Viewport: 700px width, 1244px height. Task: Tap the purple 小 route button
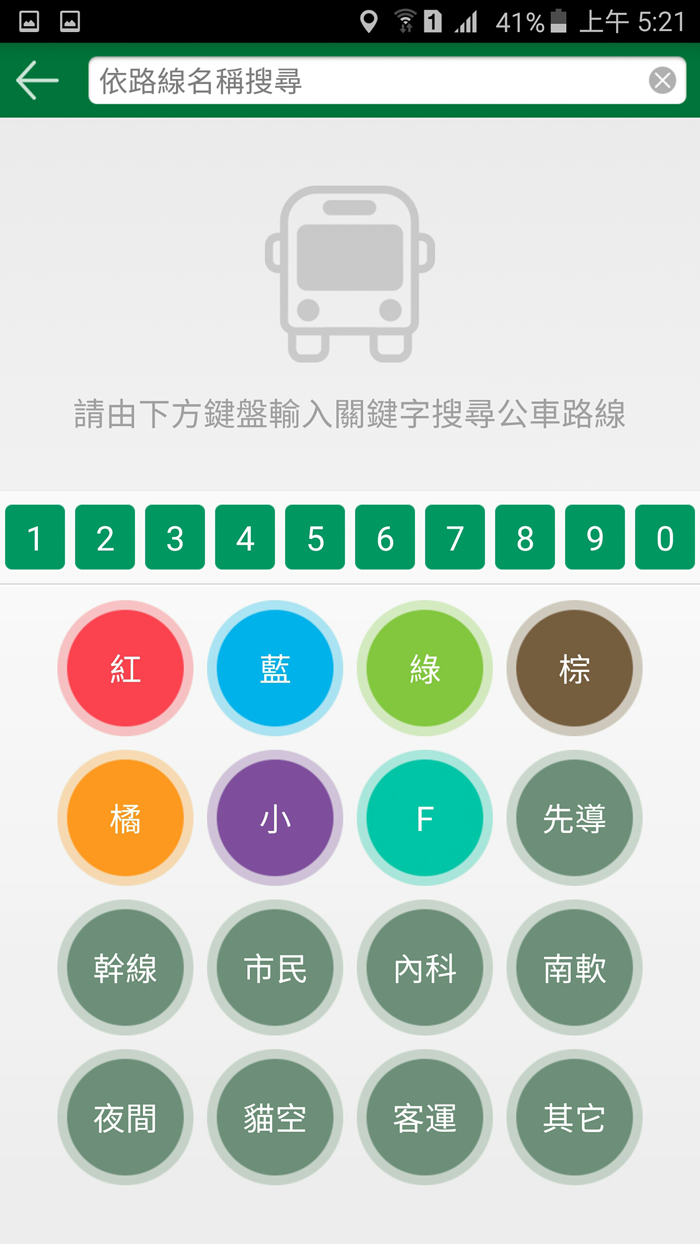(275, 818)
